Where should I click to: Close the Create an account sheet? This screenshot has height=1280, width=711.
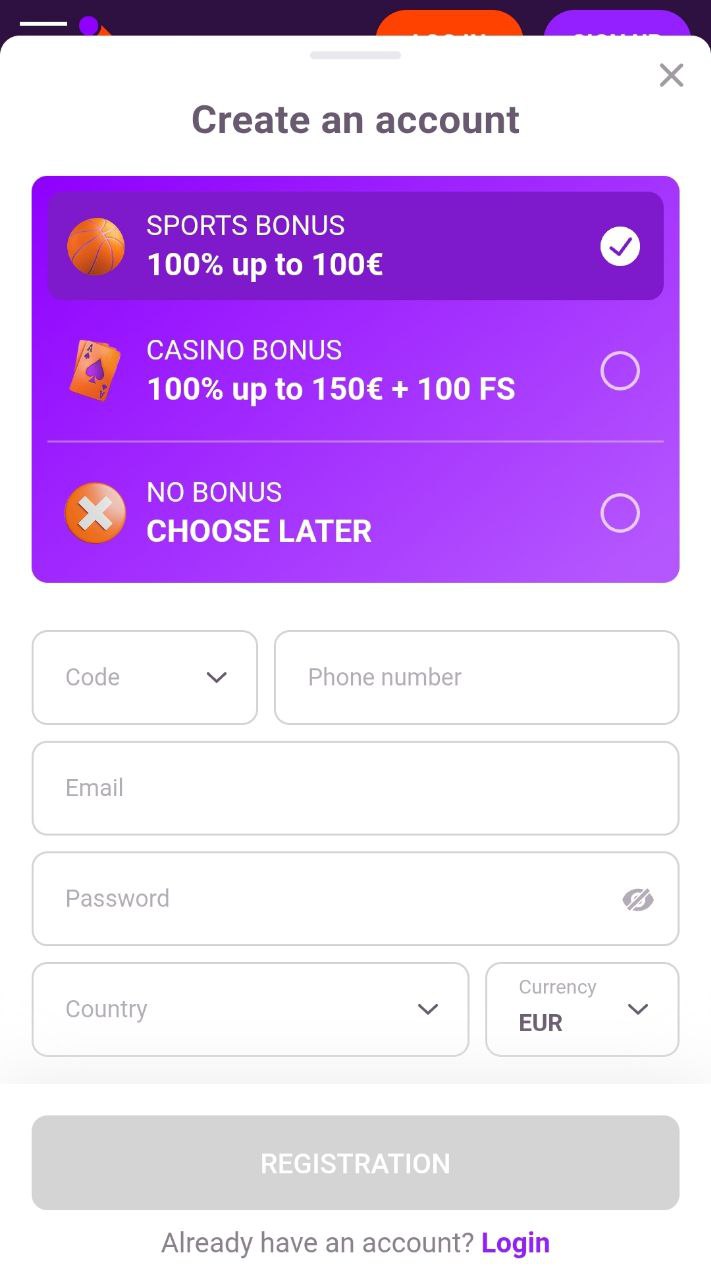point(671,75)
